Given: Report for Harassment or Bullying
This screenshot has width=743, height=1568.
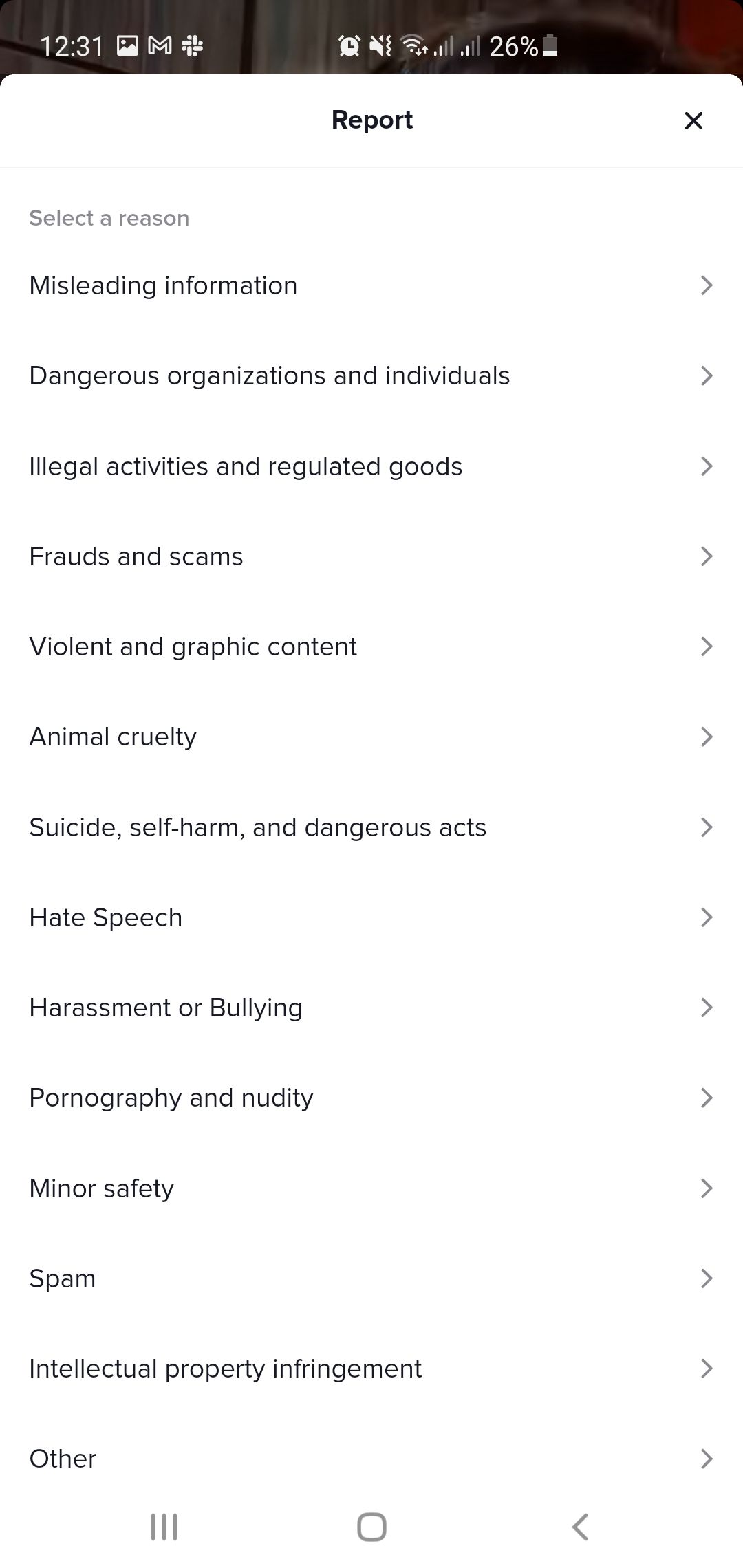Looking at the screenshot, I should coord(371,1008).
